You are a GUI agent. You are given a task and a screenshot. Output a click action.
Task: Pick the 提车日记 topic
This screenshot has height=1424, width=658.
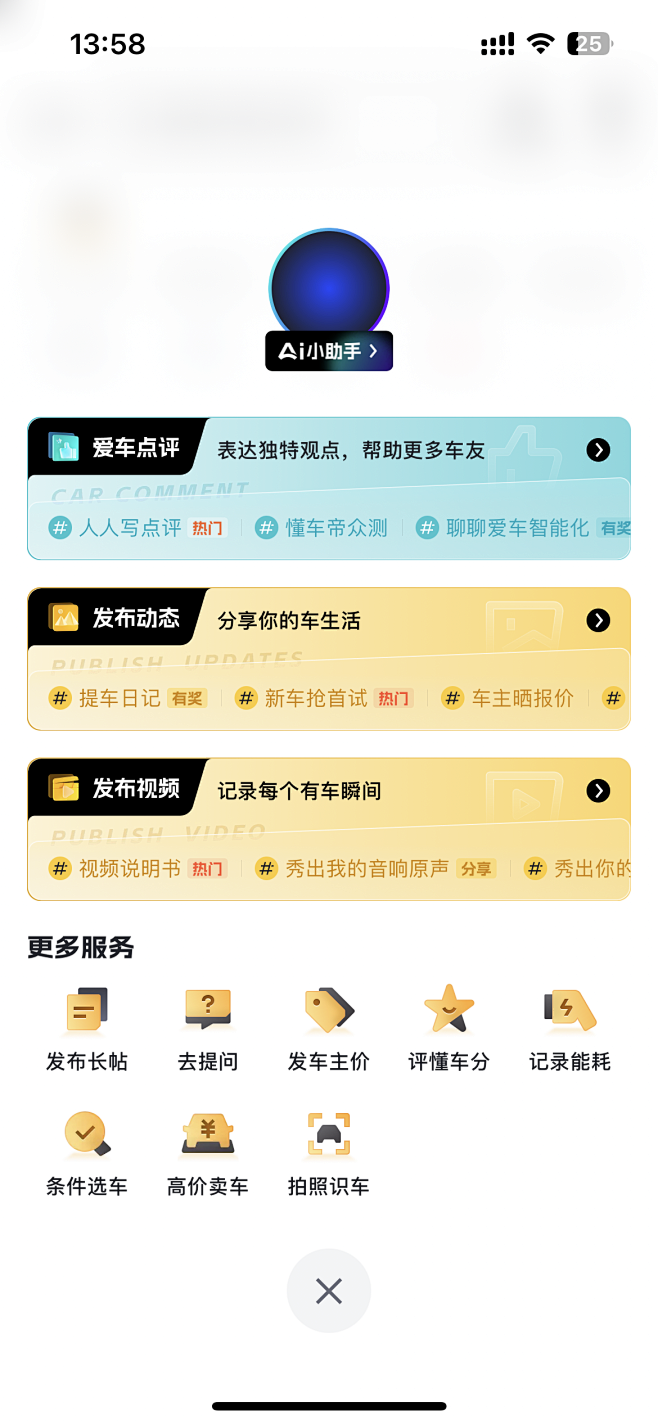[120, 698]
